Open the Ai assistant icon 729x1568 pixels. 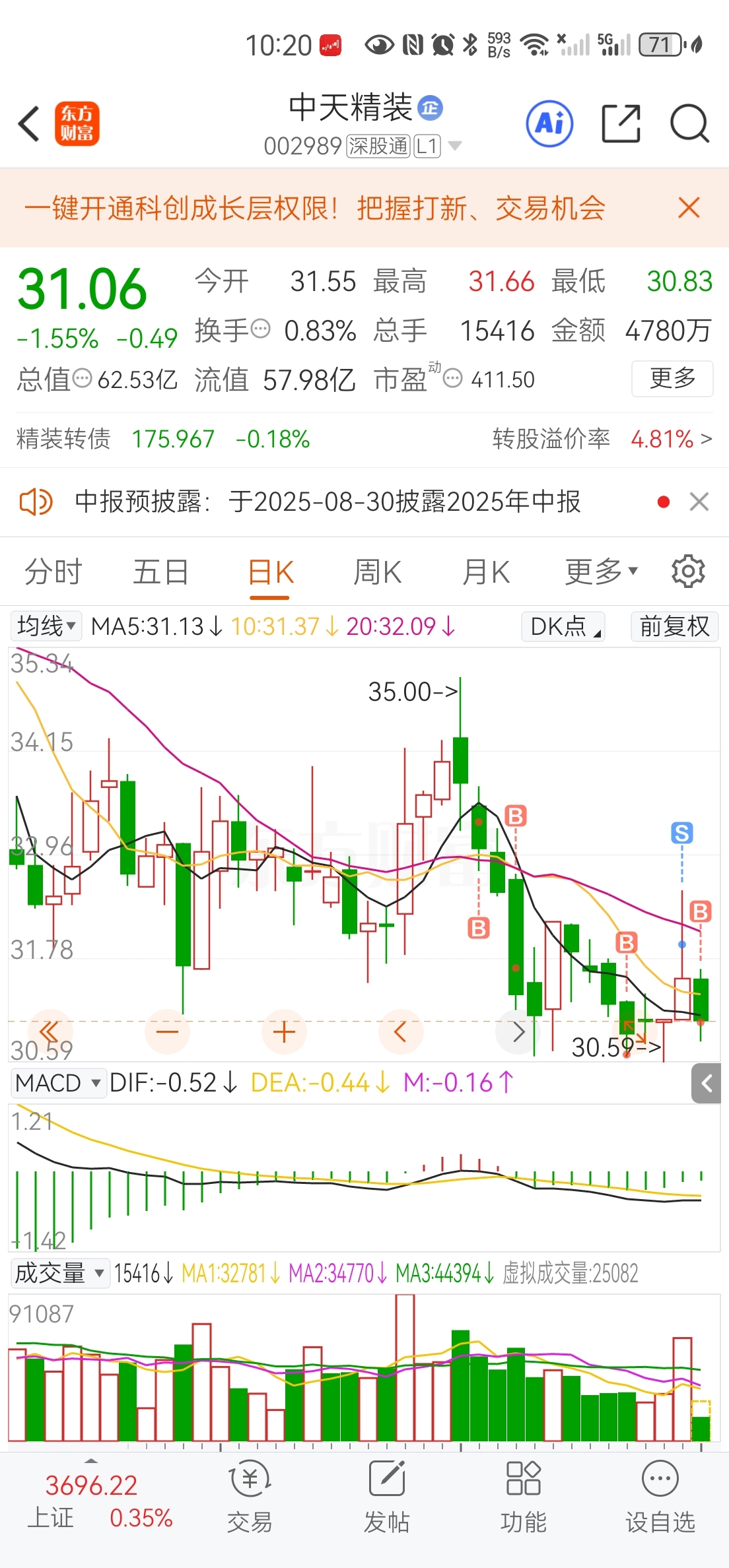point(549,123)
